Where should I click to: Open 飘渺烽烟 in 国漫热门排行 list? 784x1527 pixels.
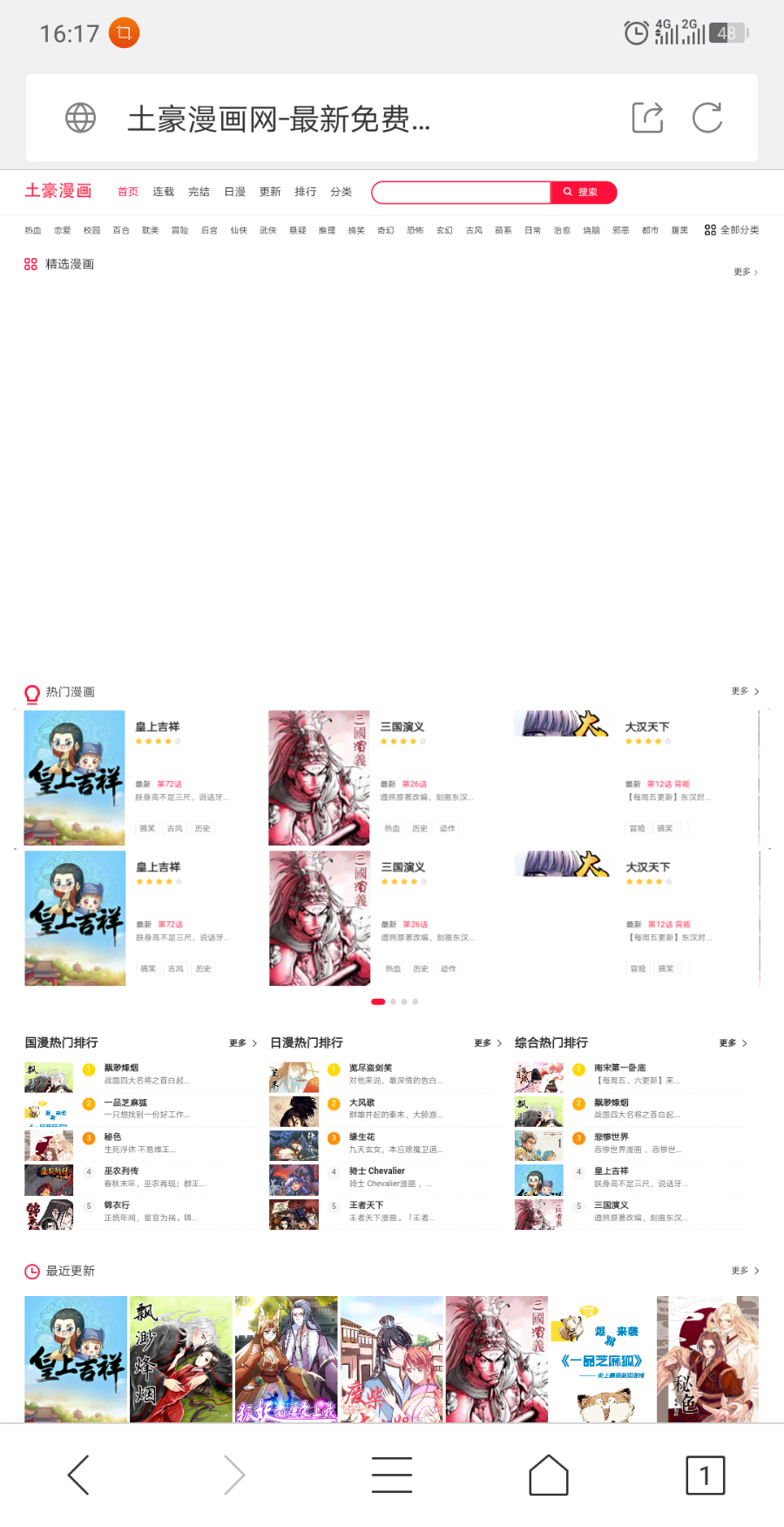click(122, 1068)
